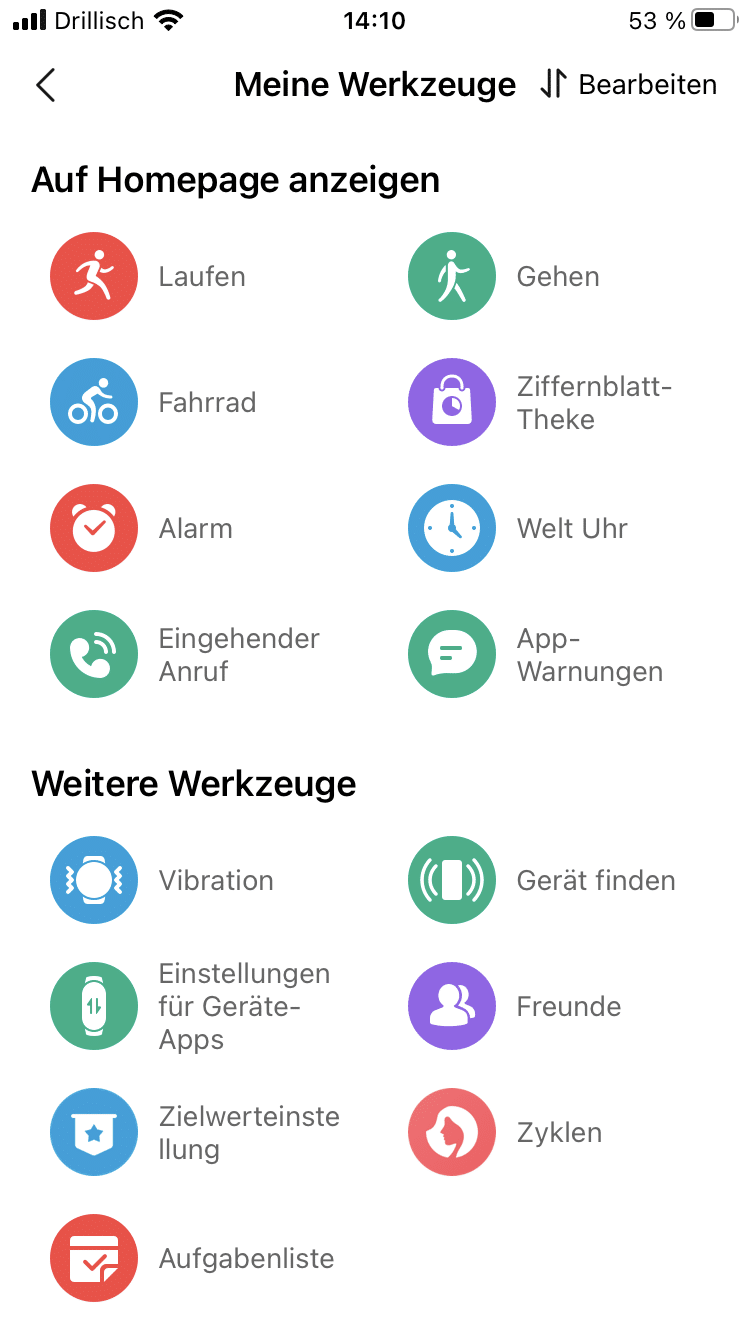Open Zielwerteinstellung

point(94,1132)
